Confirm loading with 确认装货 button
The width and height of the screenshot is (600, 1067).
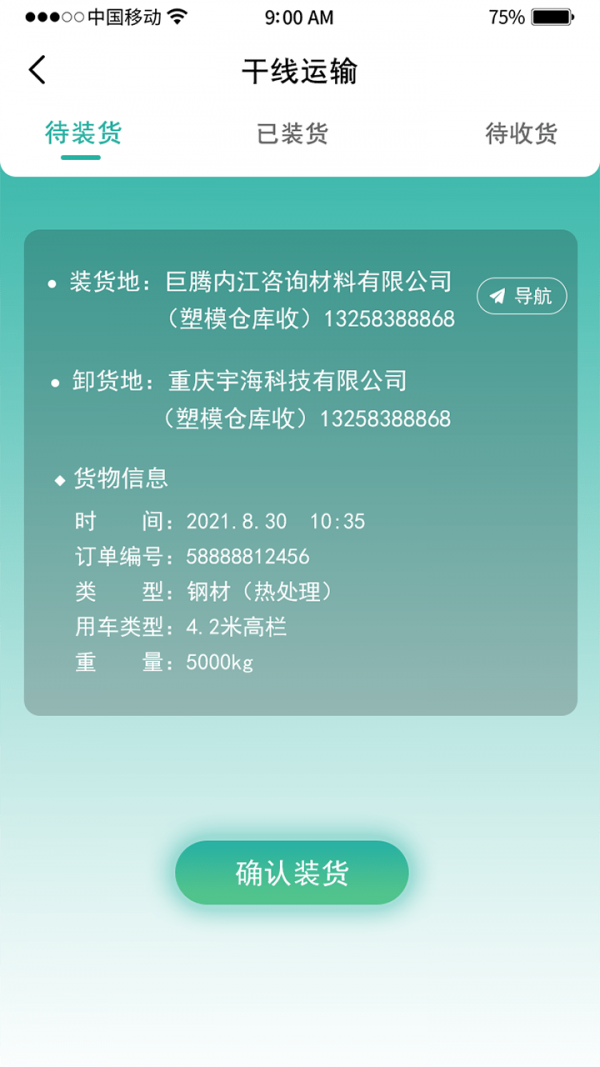tap(292, 873)
